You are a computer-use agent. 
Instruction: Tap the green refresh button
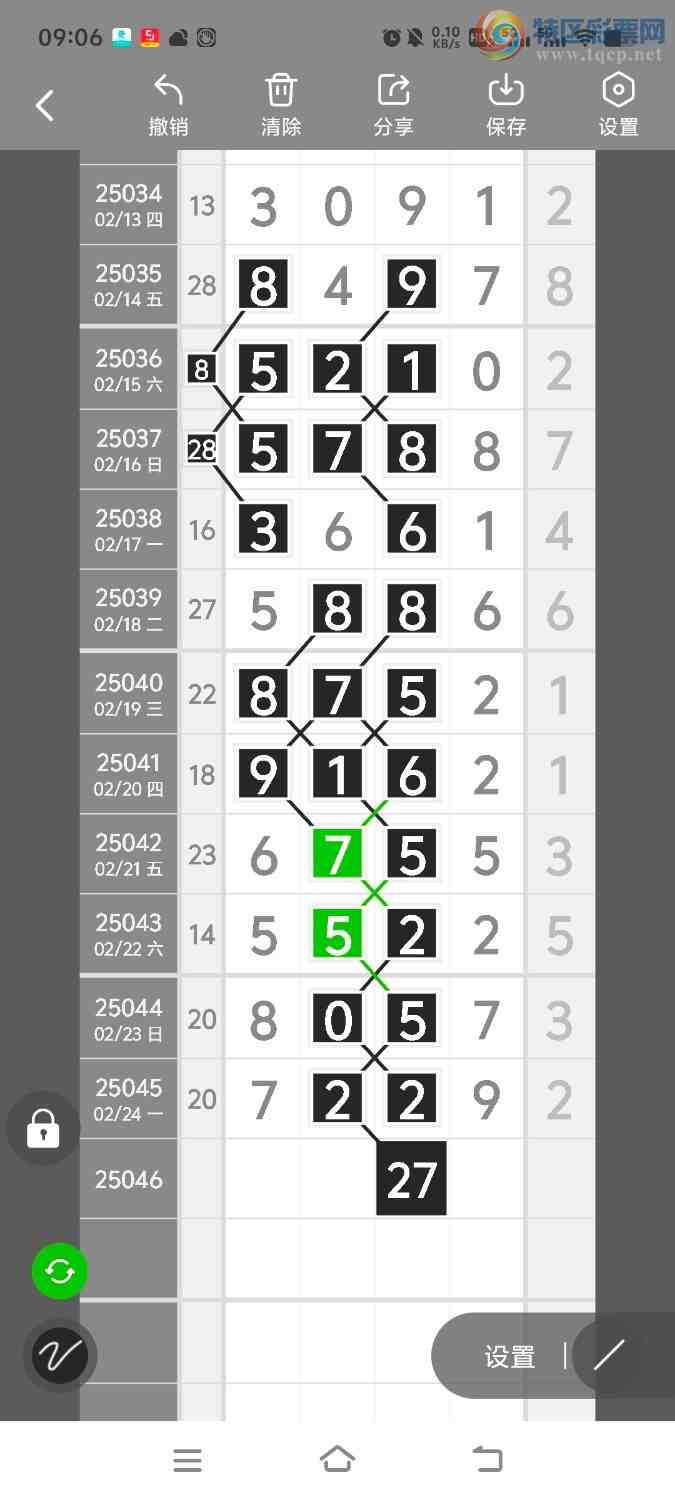[x=60, y=1271]
